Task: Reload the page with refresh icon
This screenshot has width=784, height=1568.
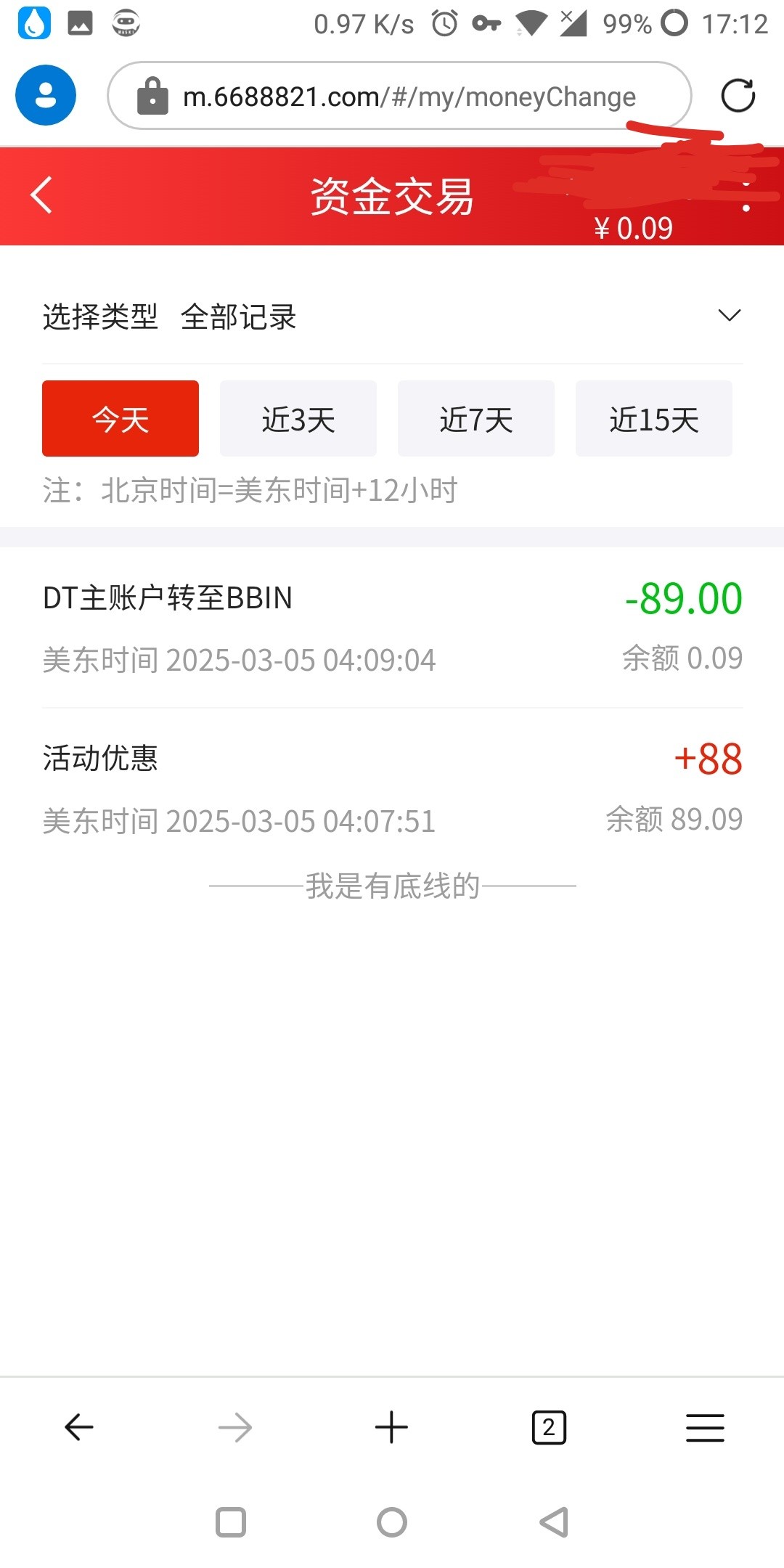Action: point(738,96)
